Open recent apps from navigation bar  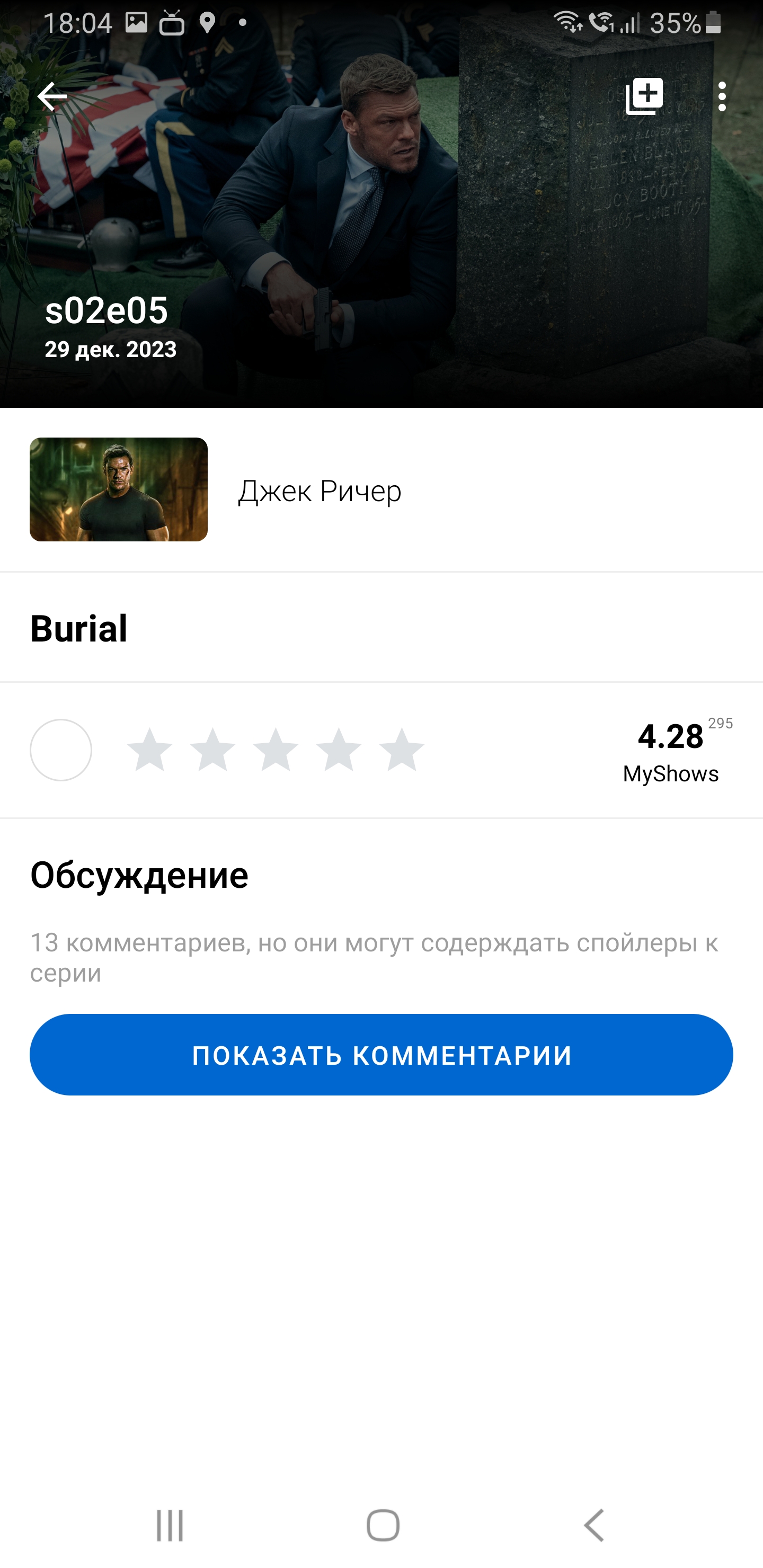(170, 1526)
